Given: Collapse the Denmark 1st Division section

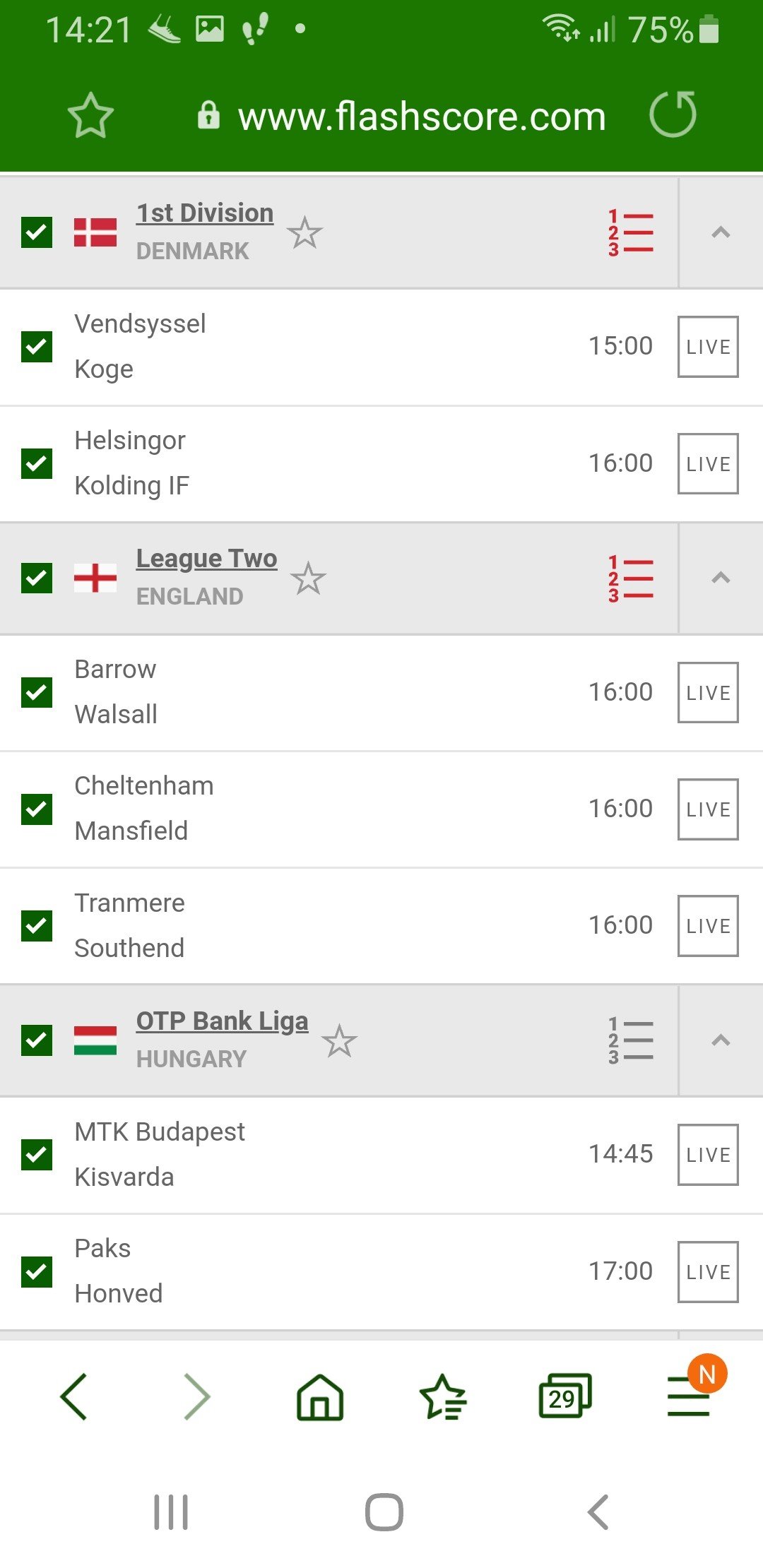Looking at the screenshot, I should coord(721,232).
